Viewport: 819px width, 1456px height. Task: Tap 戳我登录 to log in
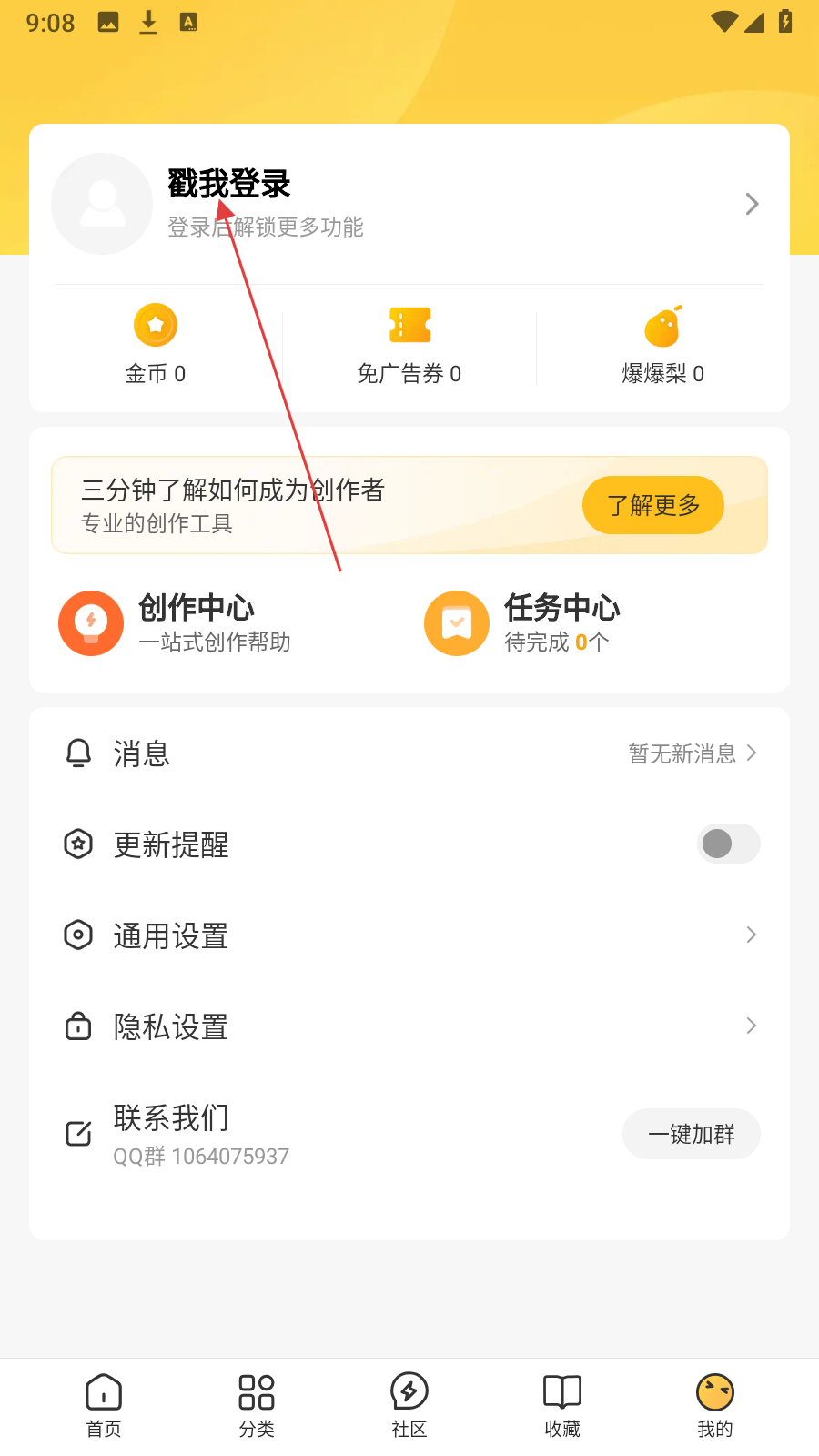(x=229, y=185)
